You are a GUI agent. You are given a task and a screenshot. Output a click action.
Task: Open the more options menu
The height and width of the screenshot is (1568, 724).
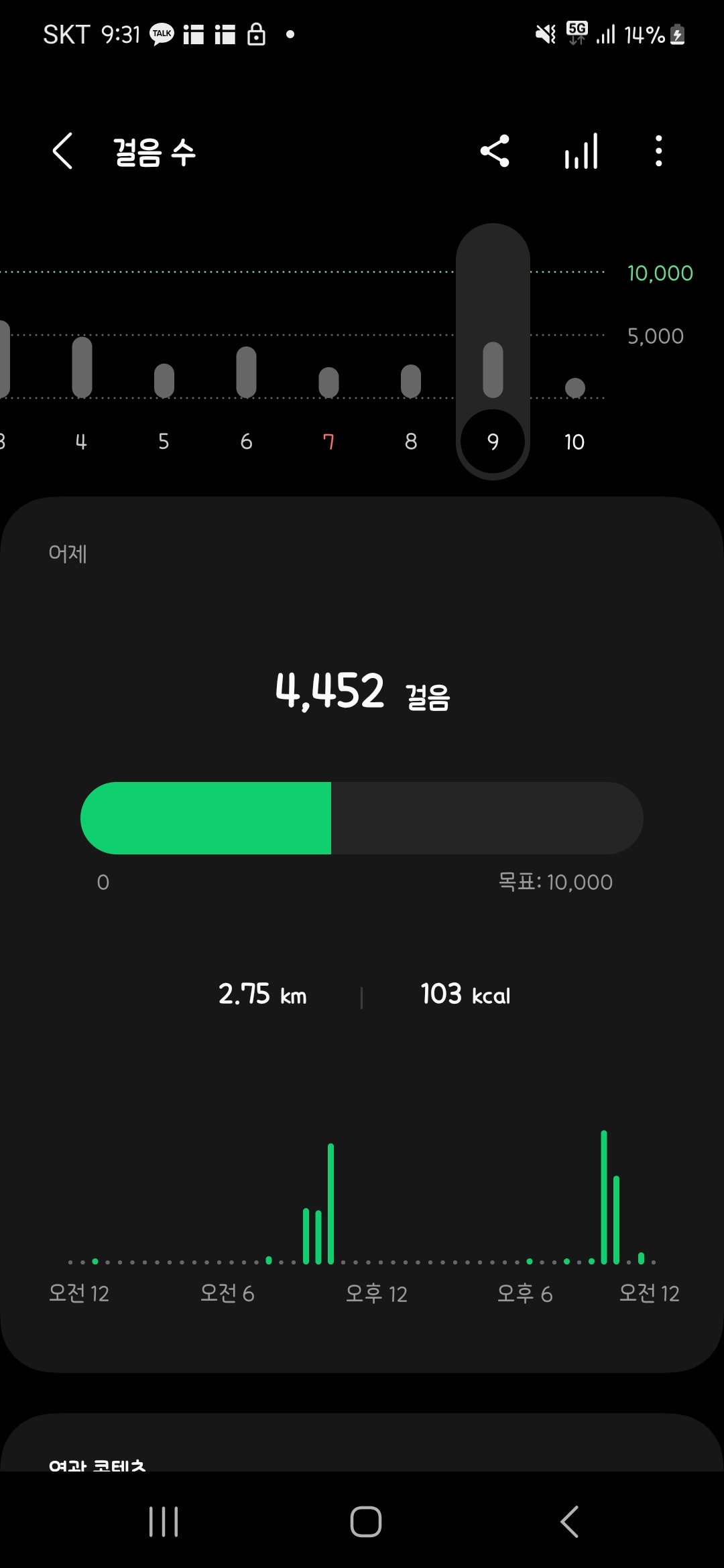click(x=658, y=151)
